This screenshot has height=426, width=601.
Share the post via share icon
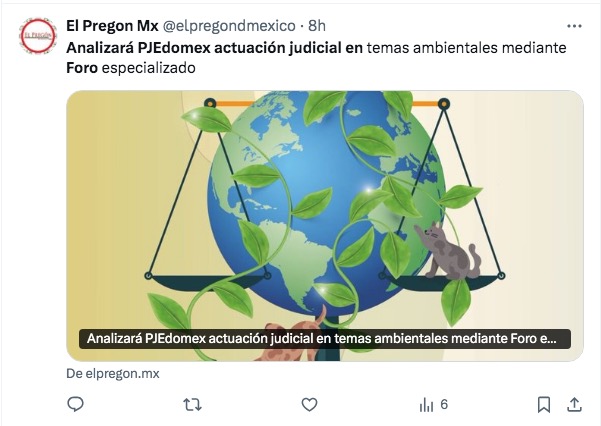click(575, 404)
